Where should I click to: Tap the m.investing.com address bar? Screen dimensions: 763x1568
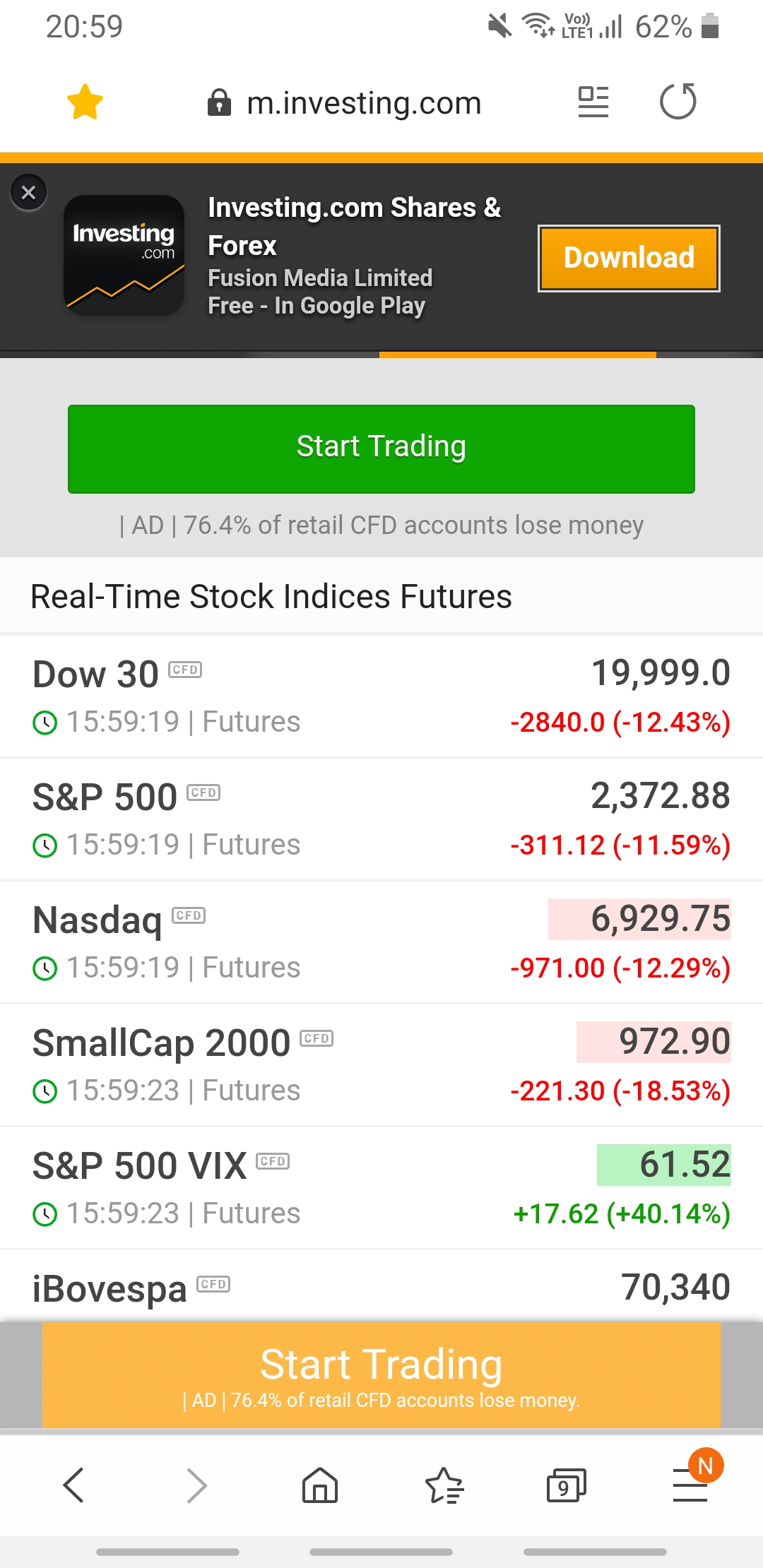[x=345, y=103]
